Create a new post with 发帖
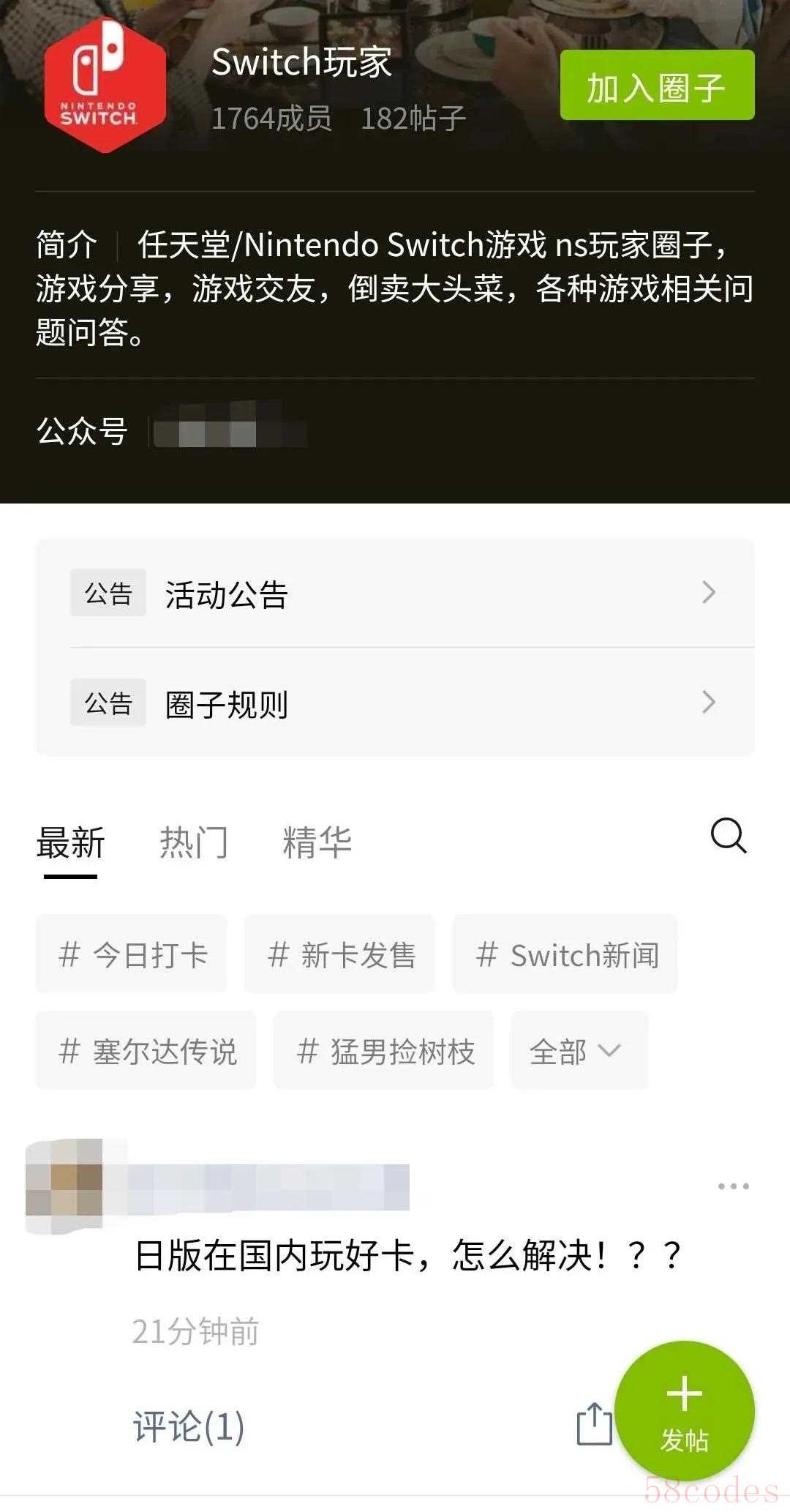 pyautogui.click(x=685, y=1410)
